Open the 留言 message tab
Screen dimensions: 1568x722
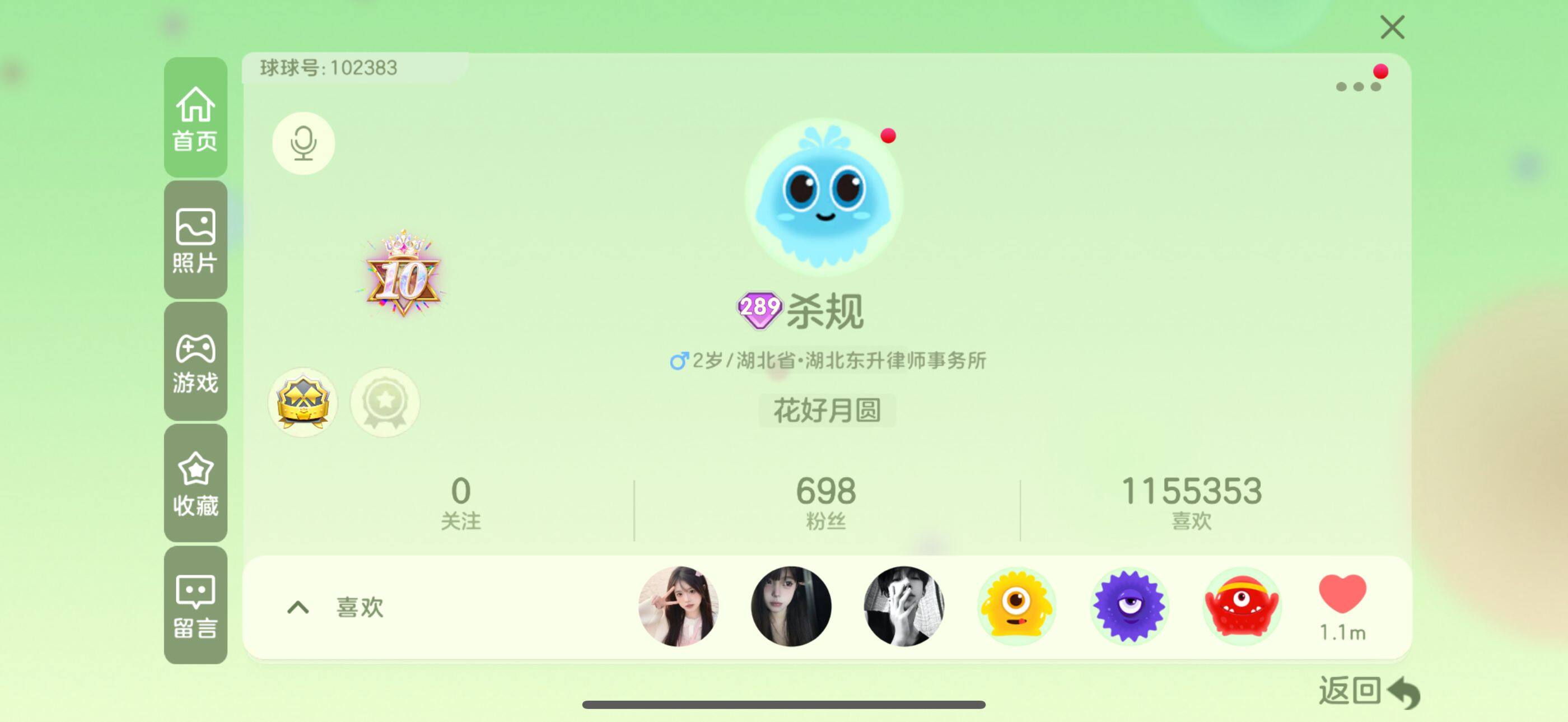(195, 605)
